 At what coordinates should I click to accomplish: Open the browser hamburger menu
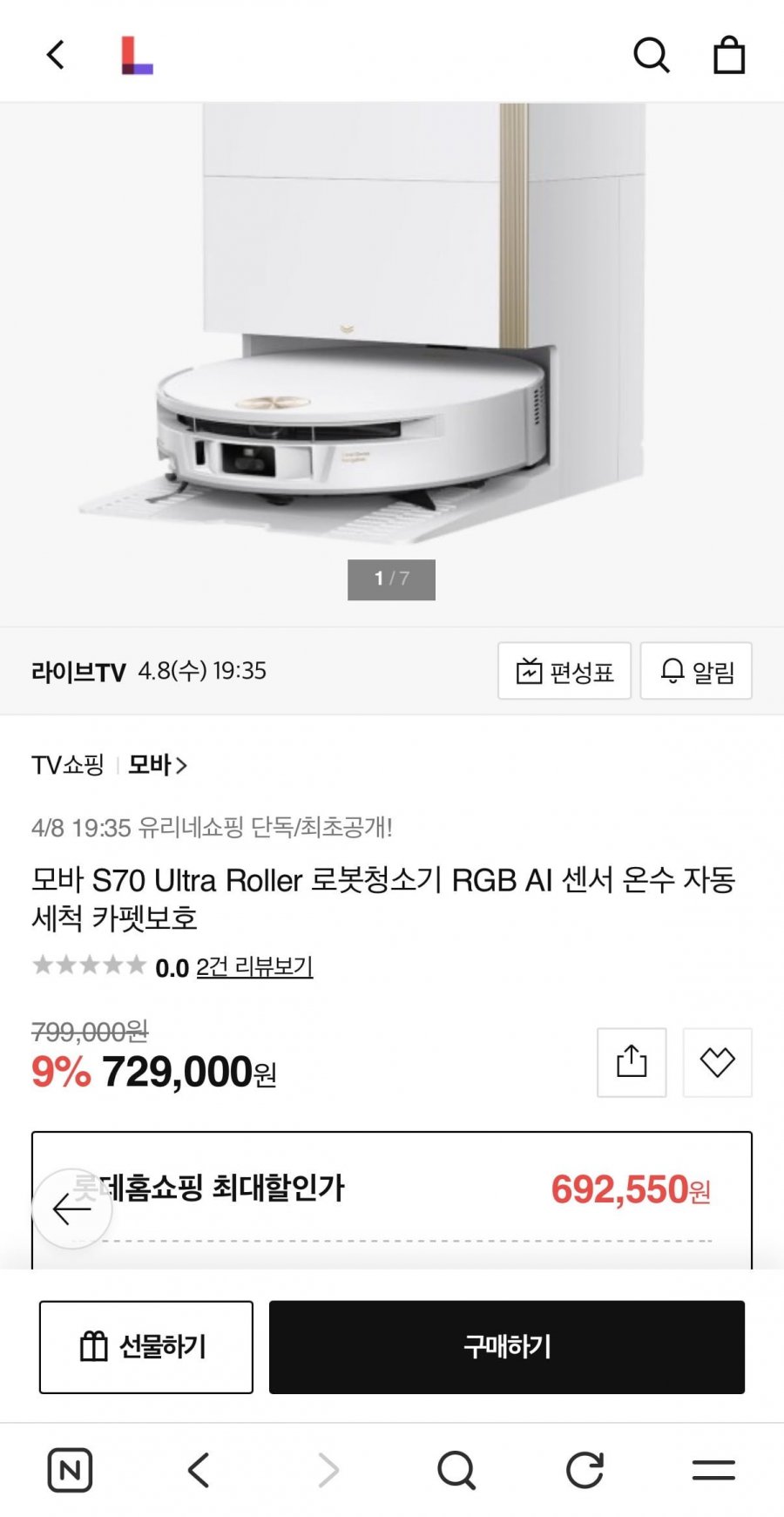[711, 1471]
